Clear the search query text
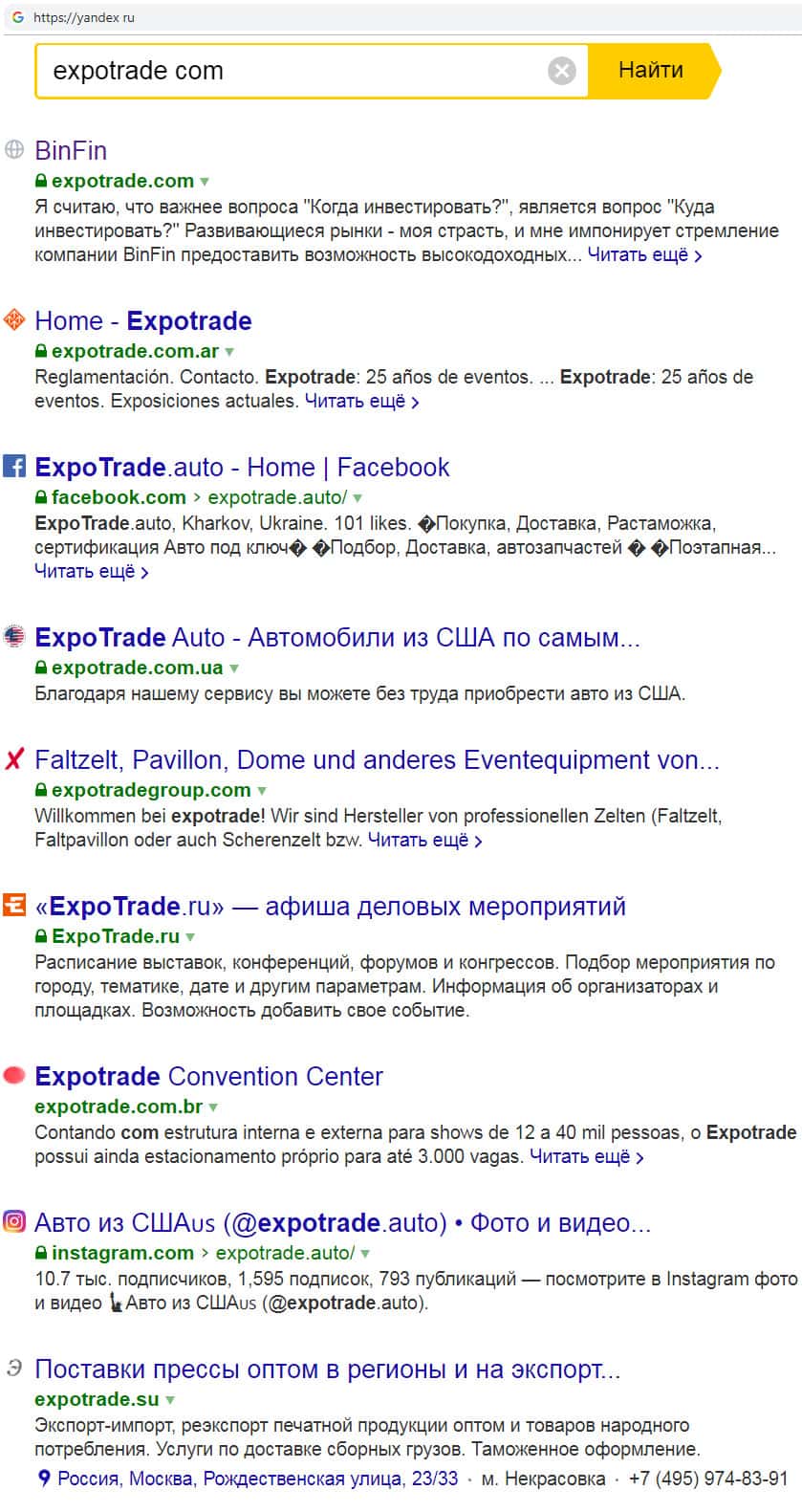The height and width of the screenshot is (1512, 802). (562, 71)
